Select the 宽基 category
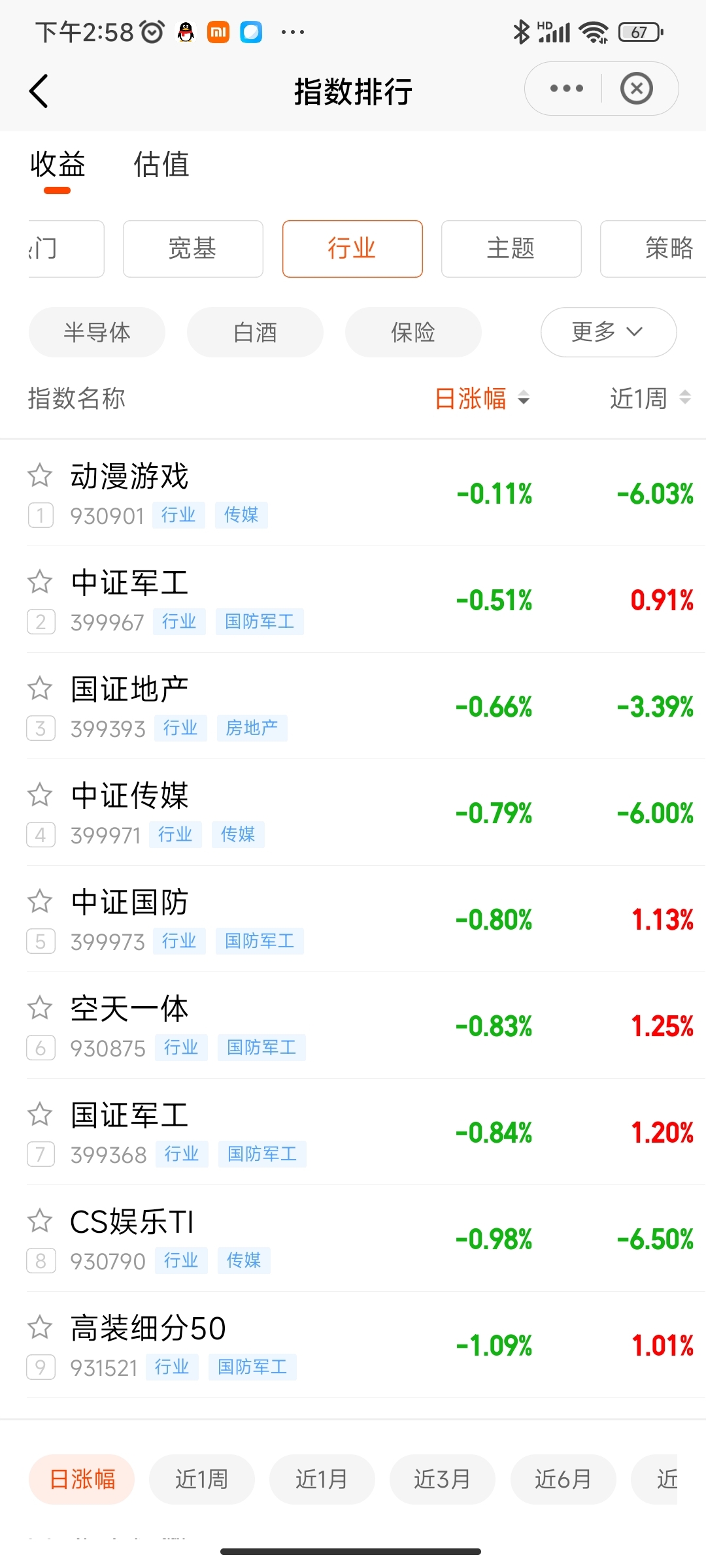Viewport: 706px width, 1568px height. [193, 249]
